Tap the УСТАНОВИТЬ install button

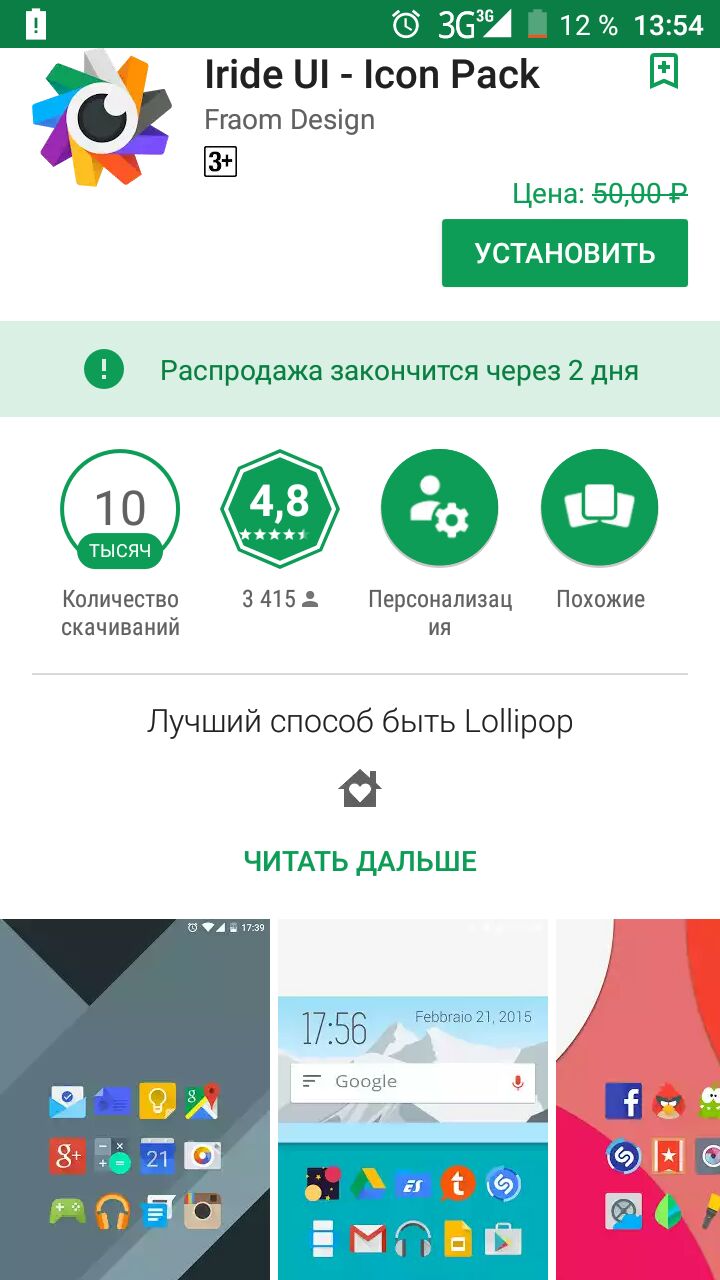565,253
